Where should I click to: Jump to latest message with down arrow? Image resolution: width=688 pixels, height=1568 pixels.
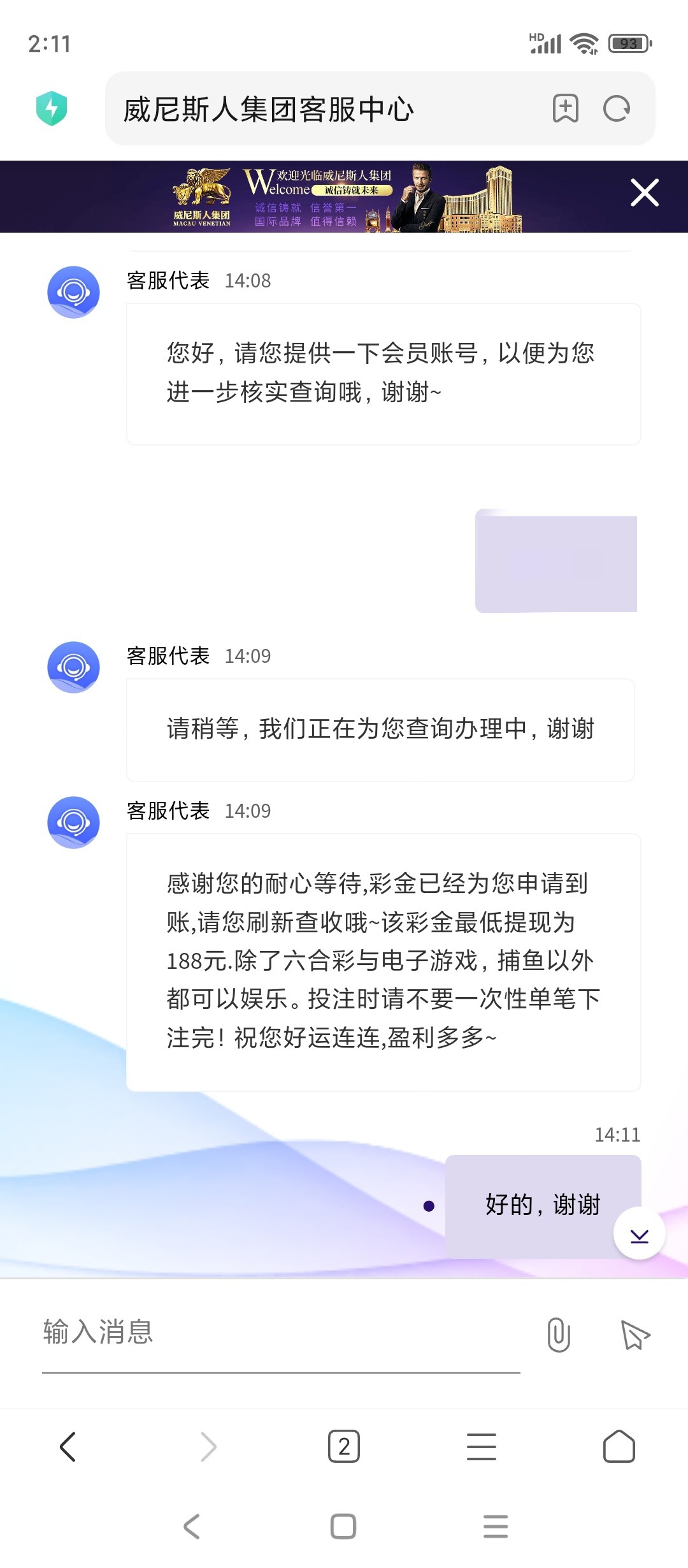[640, 1233]
